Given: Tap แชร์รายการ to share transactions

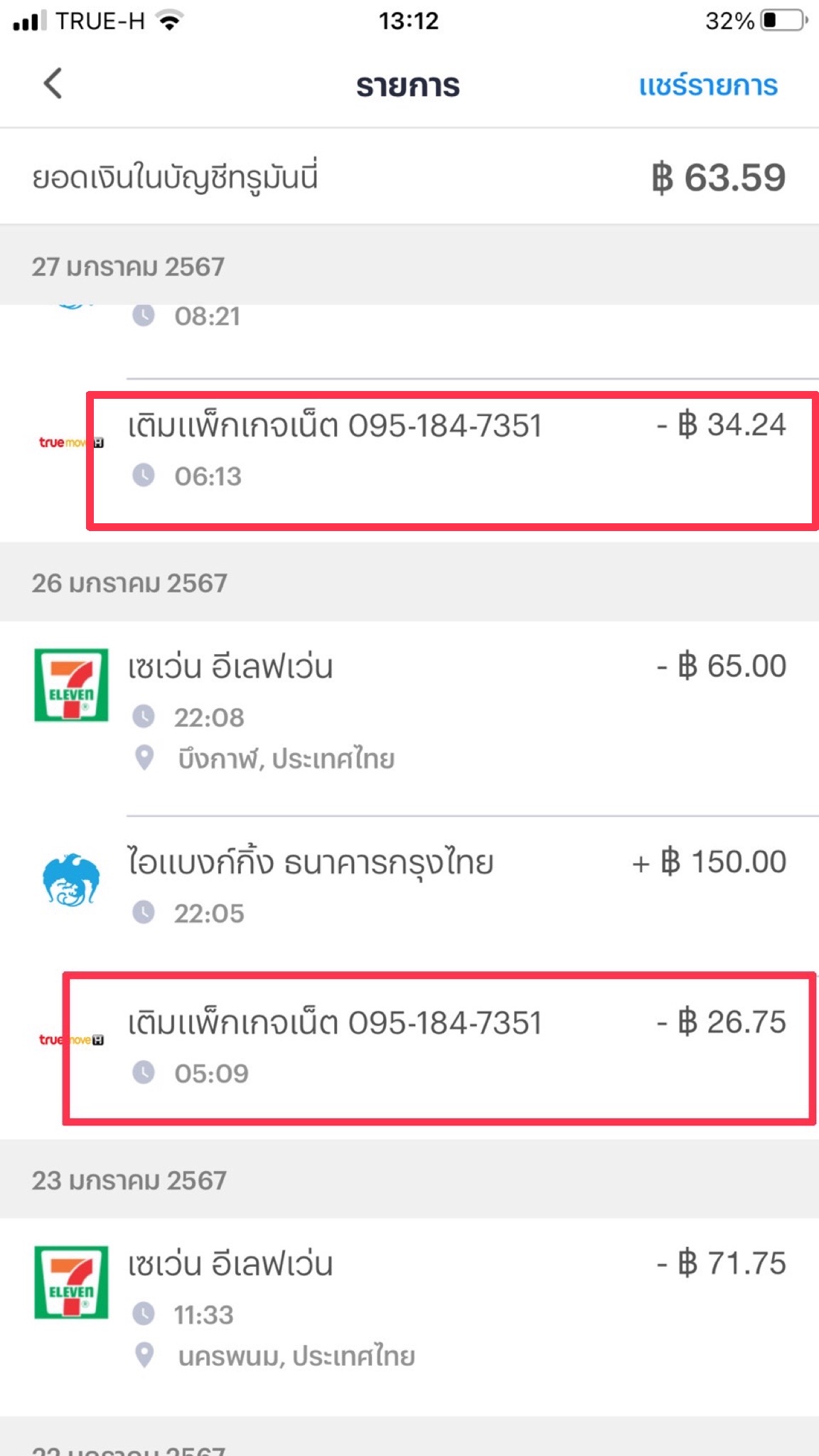Looking at the screenshot, I should pyautogui.click(x=708, y=85).
